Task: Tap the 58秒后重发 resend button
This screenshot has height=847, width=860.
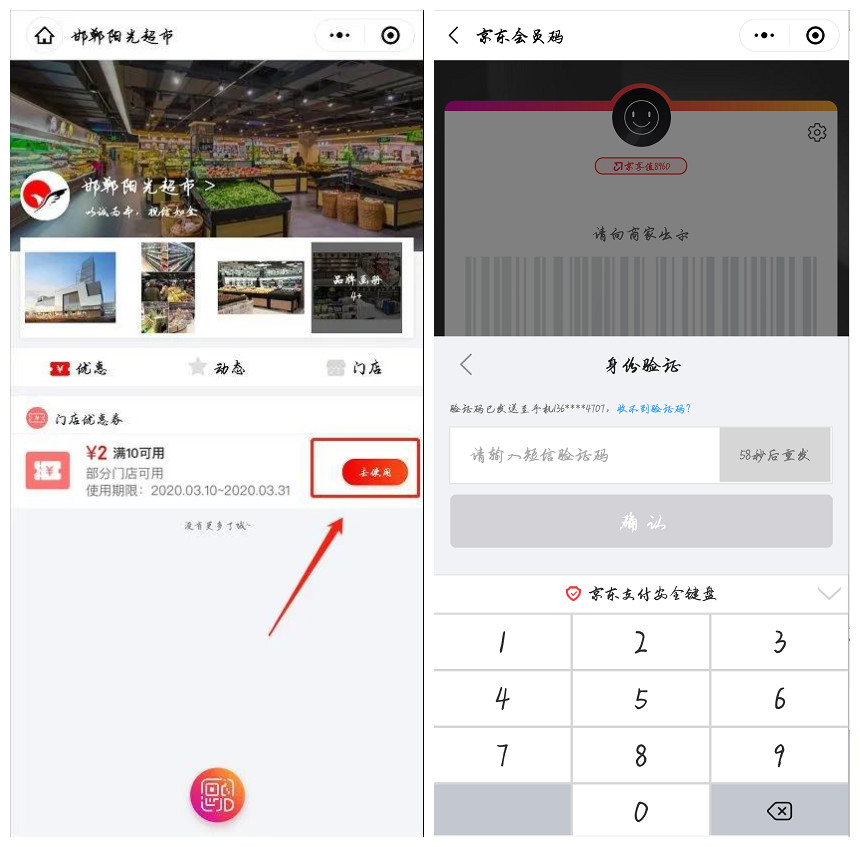Action: pyautogui.click(x=775, y=455)
